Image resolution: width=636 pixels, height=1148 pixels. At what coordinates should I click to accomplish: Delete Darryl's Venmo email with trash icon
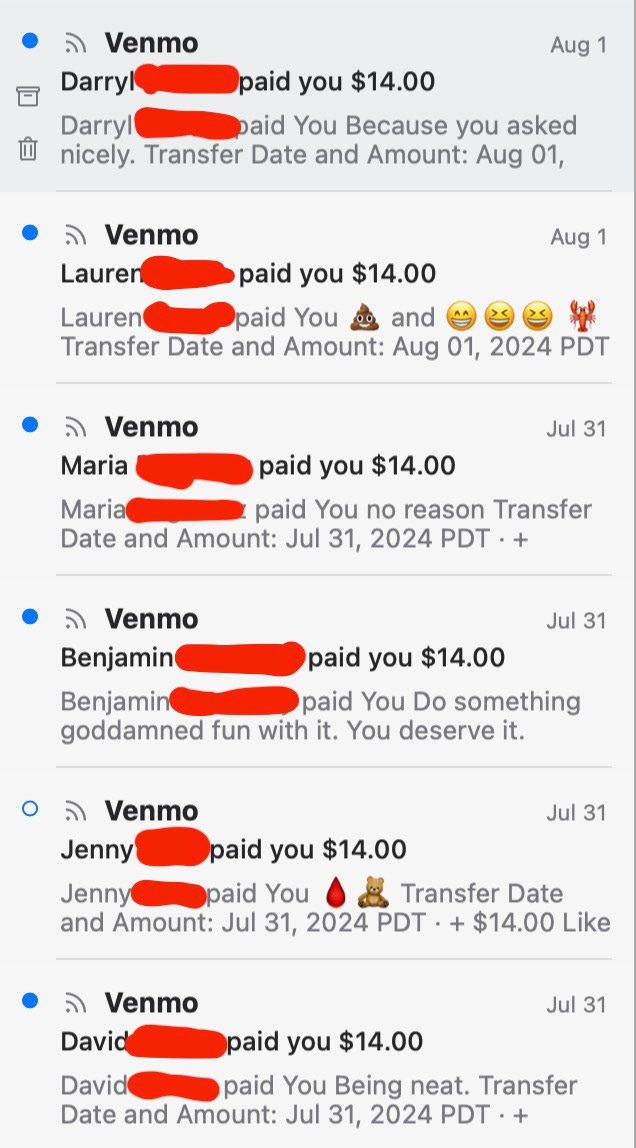tap(28, 149)
